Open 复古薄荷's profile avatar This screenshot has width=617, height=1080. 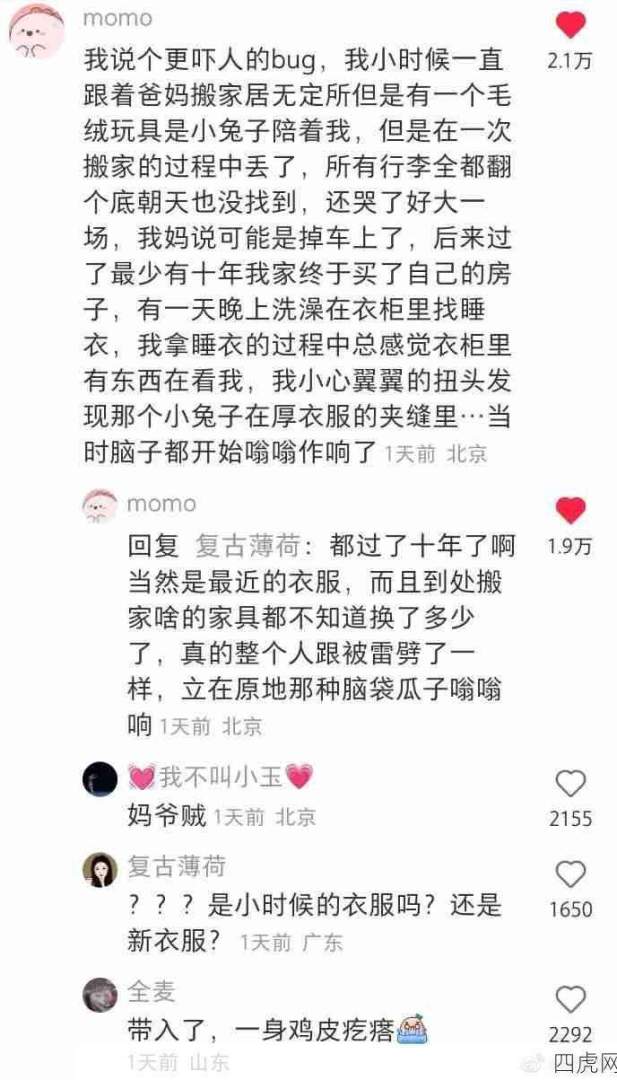click(101, 871)
